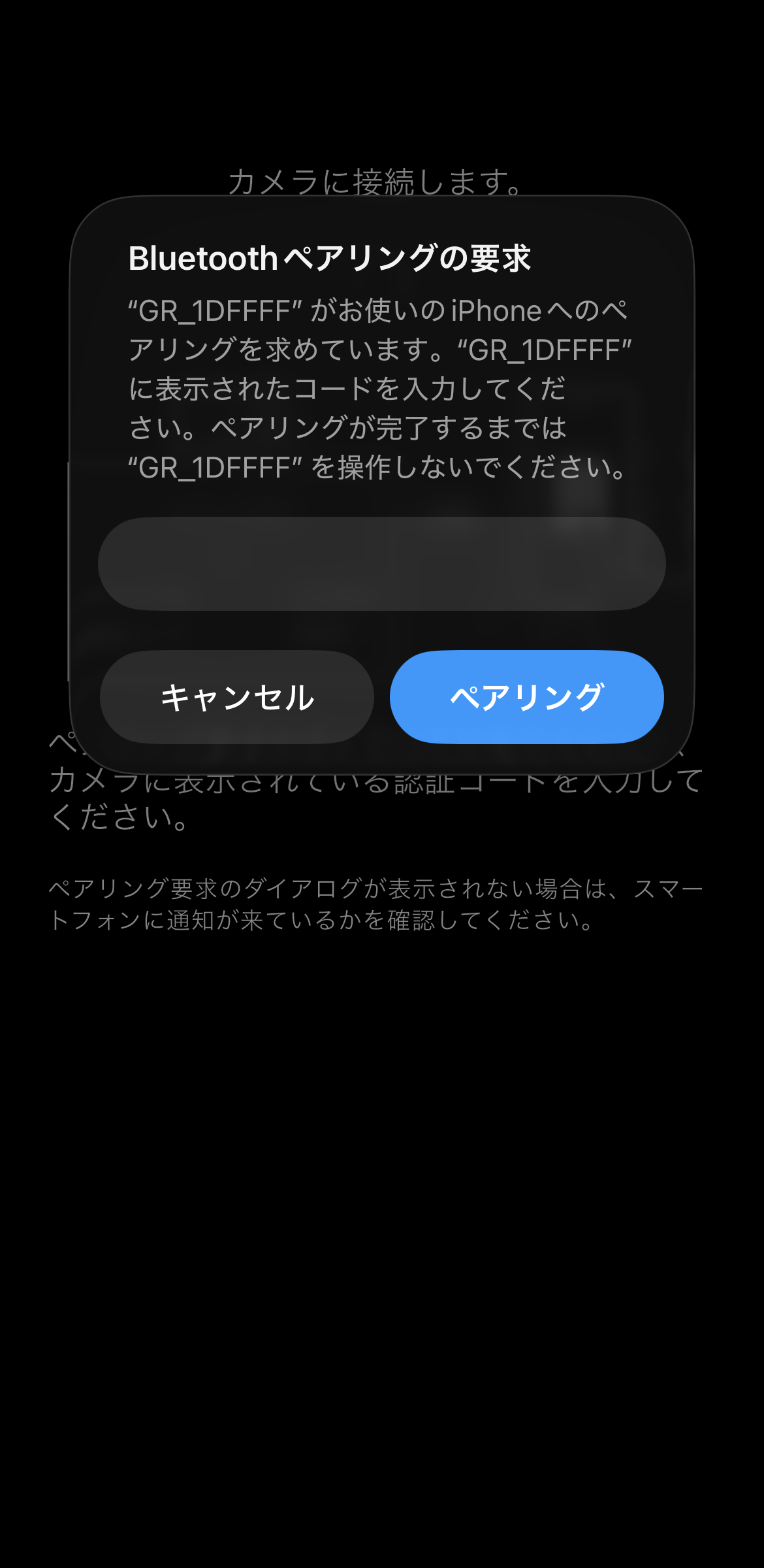Activate the authentication code entry area
Image resolution: width=764 pixels, height=1568 pixels.
tap(382, 564)
